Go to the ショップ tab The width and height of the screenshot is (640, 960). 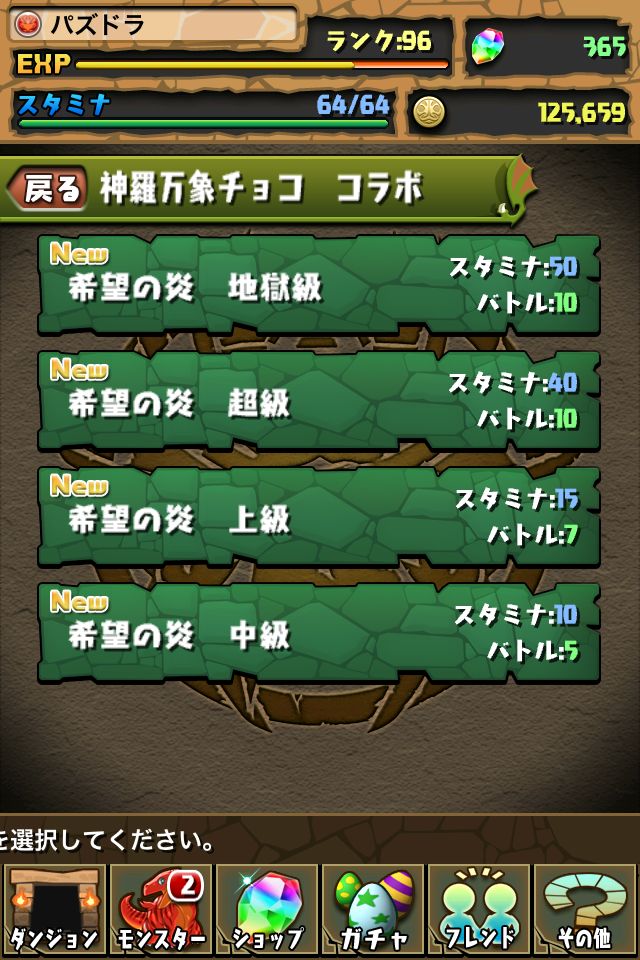point(267,909)
